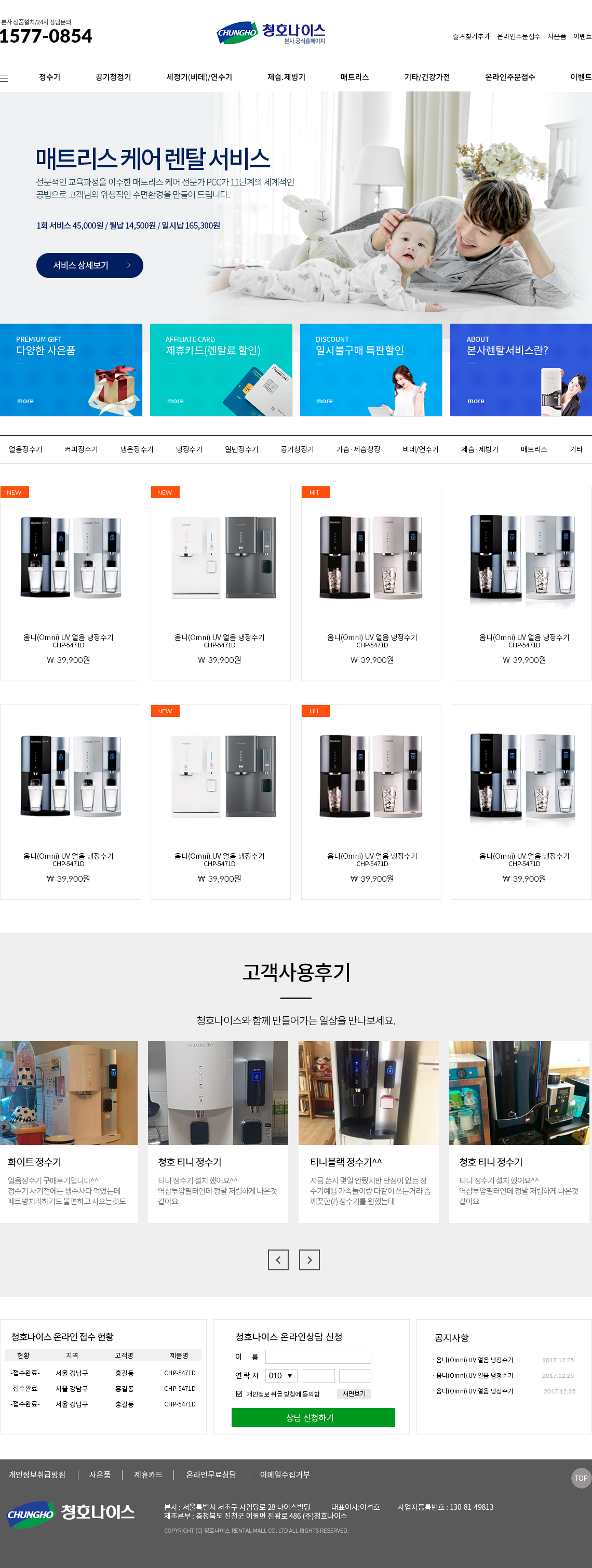The height and width of the screenshot is (1568, 592).
Task: Tap the 서비스 상세보기 button
Action: (89, 265)
